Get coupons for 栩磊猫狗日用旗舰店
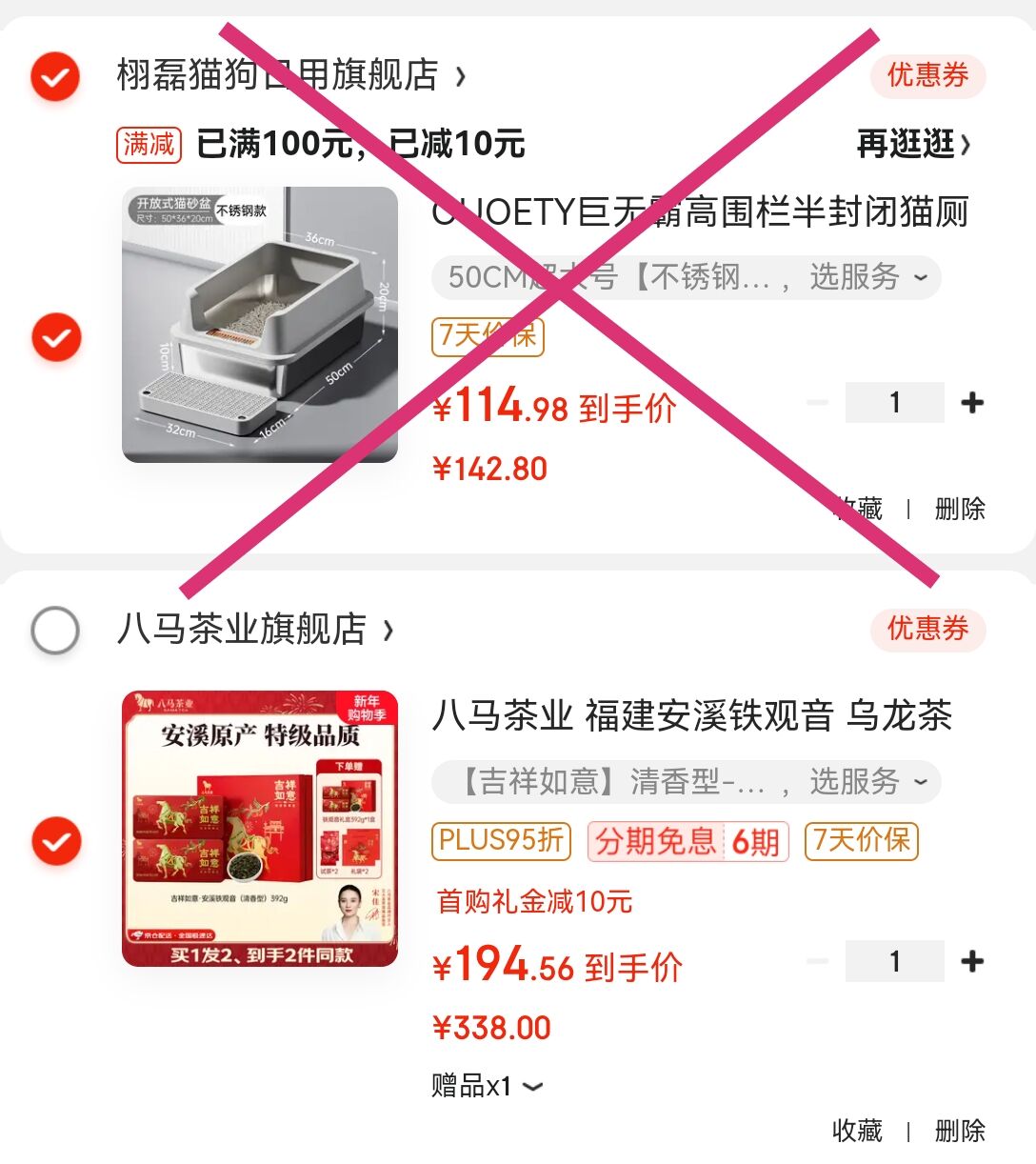This screenshot has width=1036, height=1164. pyautogui.click(x=926, y=75)
